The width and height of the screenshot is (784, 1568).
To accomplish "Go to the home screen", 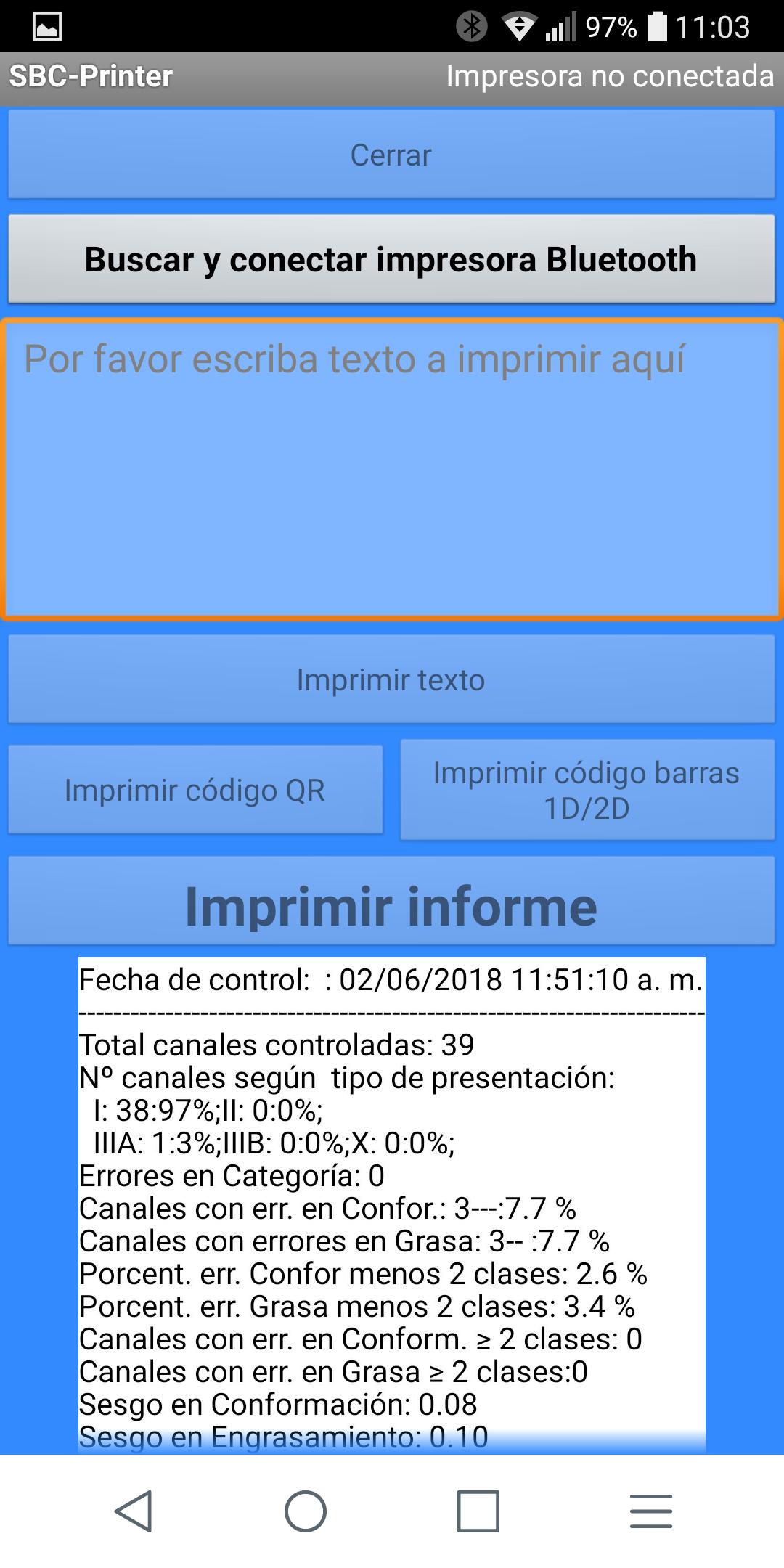I will pos(306,1511).
